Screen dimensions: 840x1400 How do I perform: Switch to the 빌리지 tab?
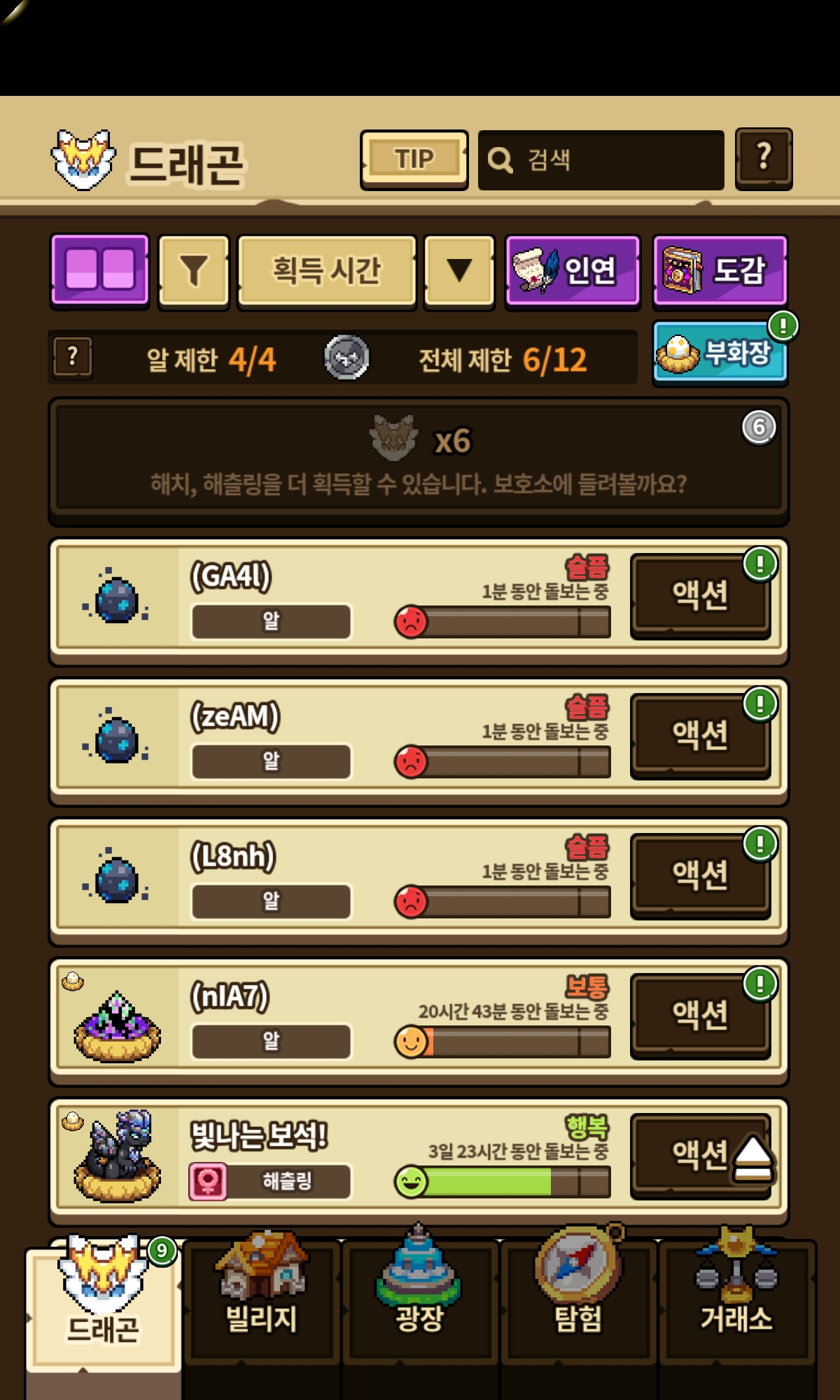(x=261, y=1302)
